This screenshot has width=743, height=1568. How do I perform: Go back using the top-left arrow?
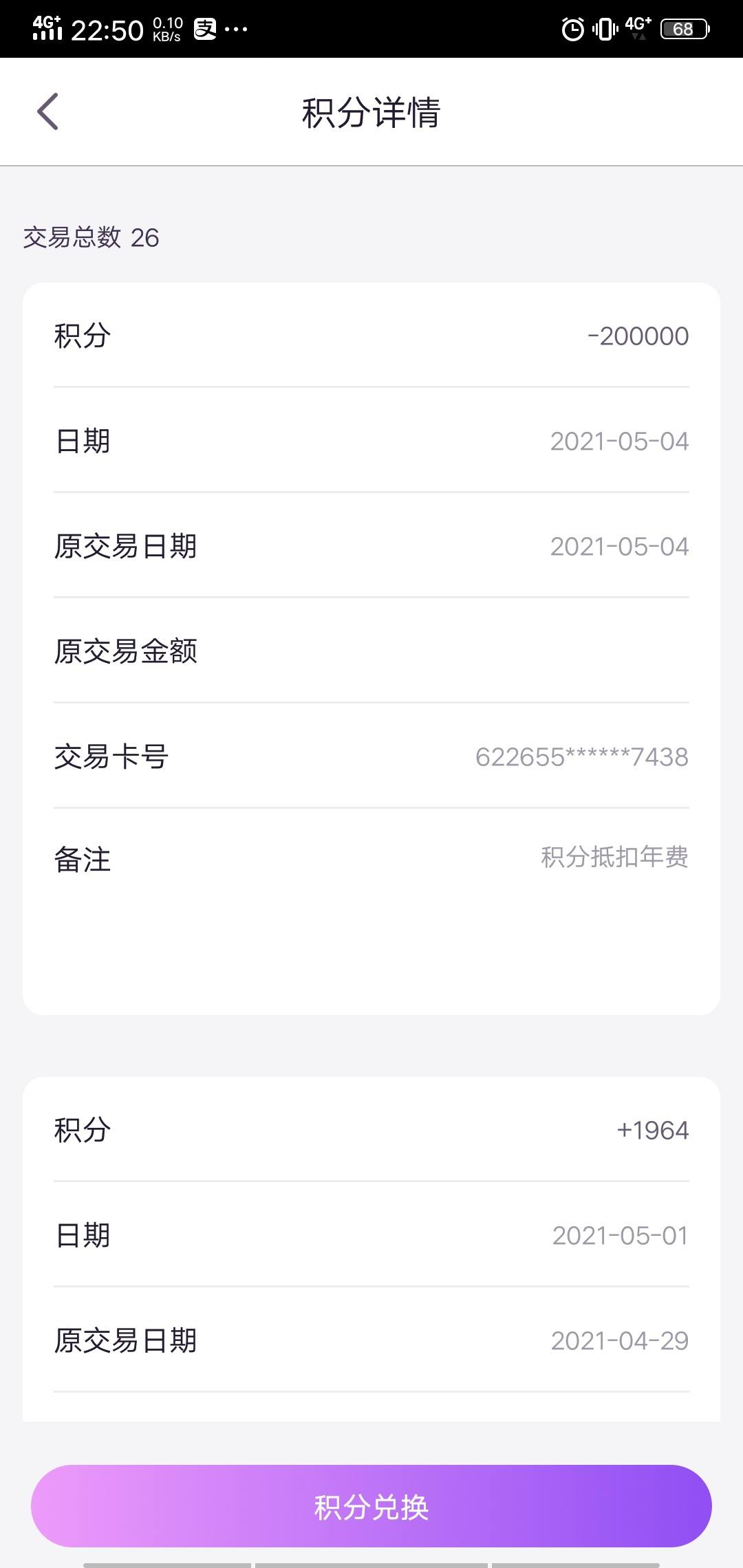pos(47,111)
